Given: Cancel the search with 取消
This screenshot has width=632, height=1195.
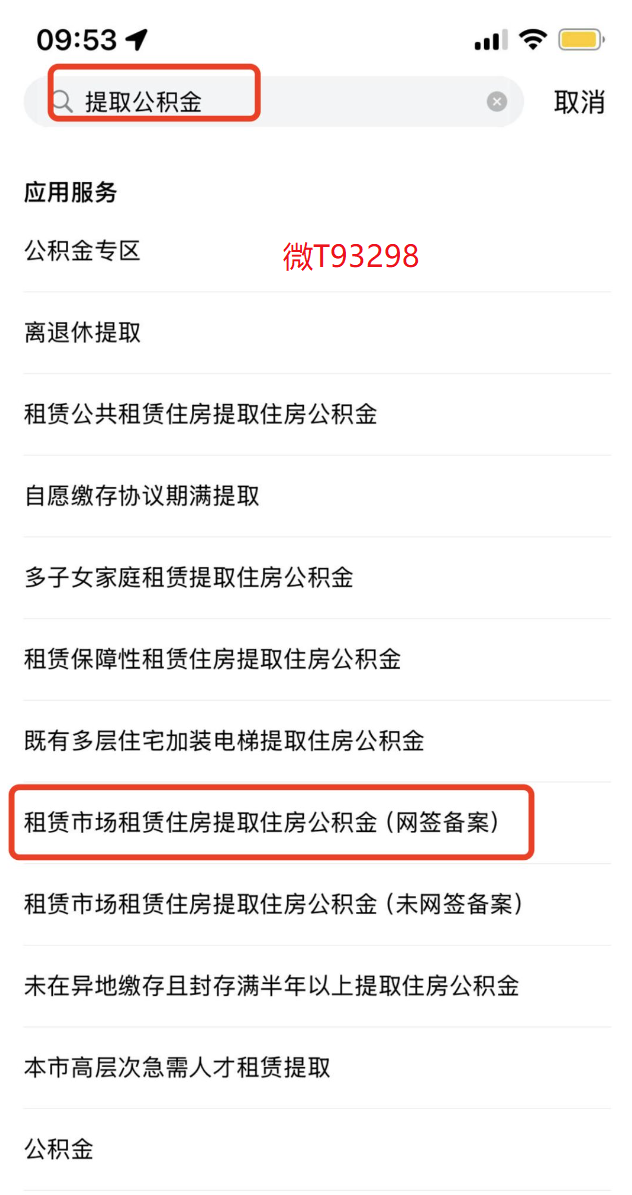Looking at the screenshot, I should pyautogui.click(x=579, y=101).
